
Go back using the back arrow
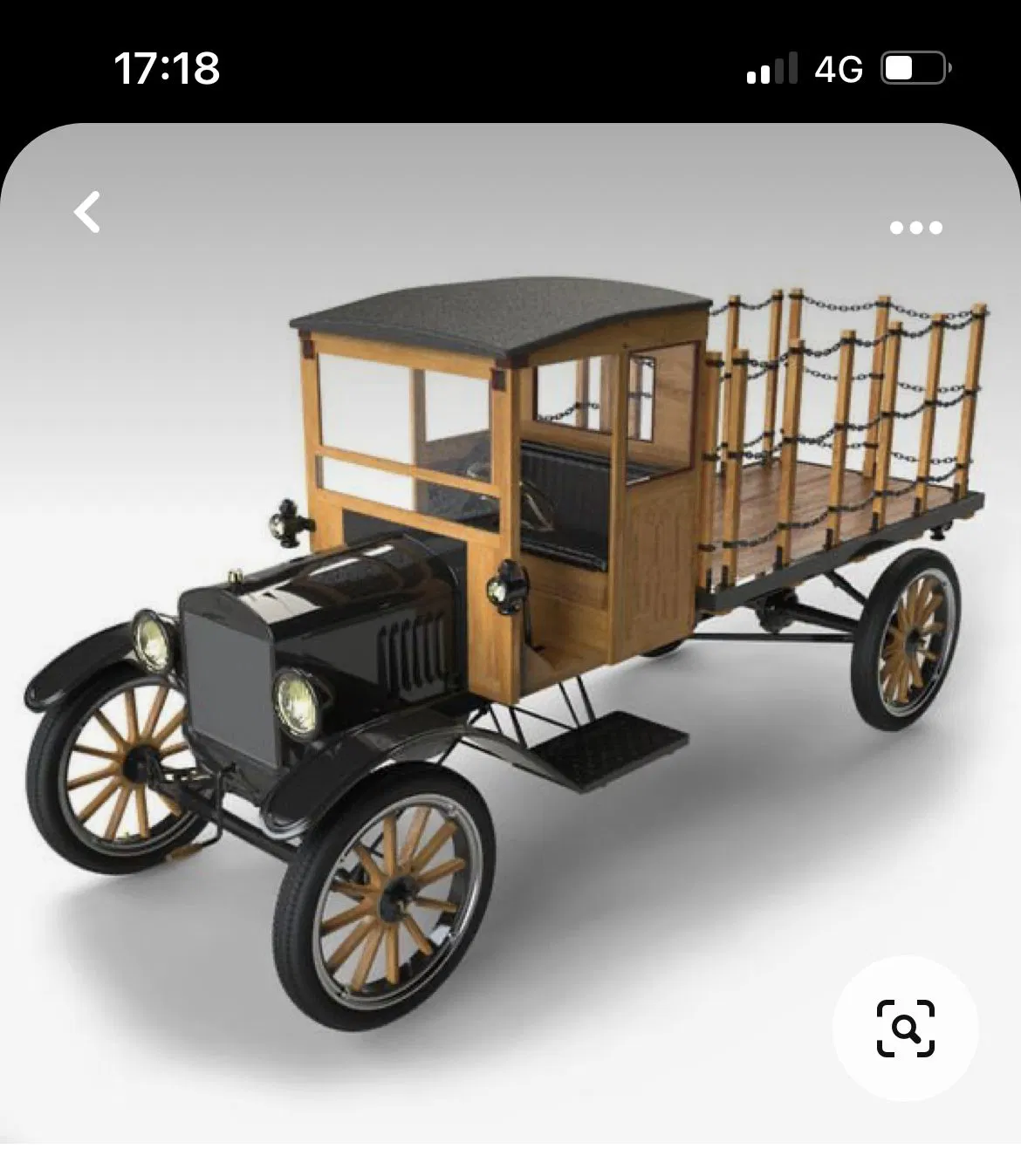tap(87, 212)
